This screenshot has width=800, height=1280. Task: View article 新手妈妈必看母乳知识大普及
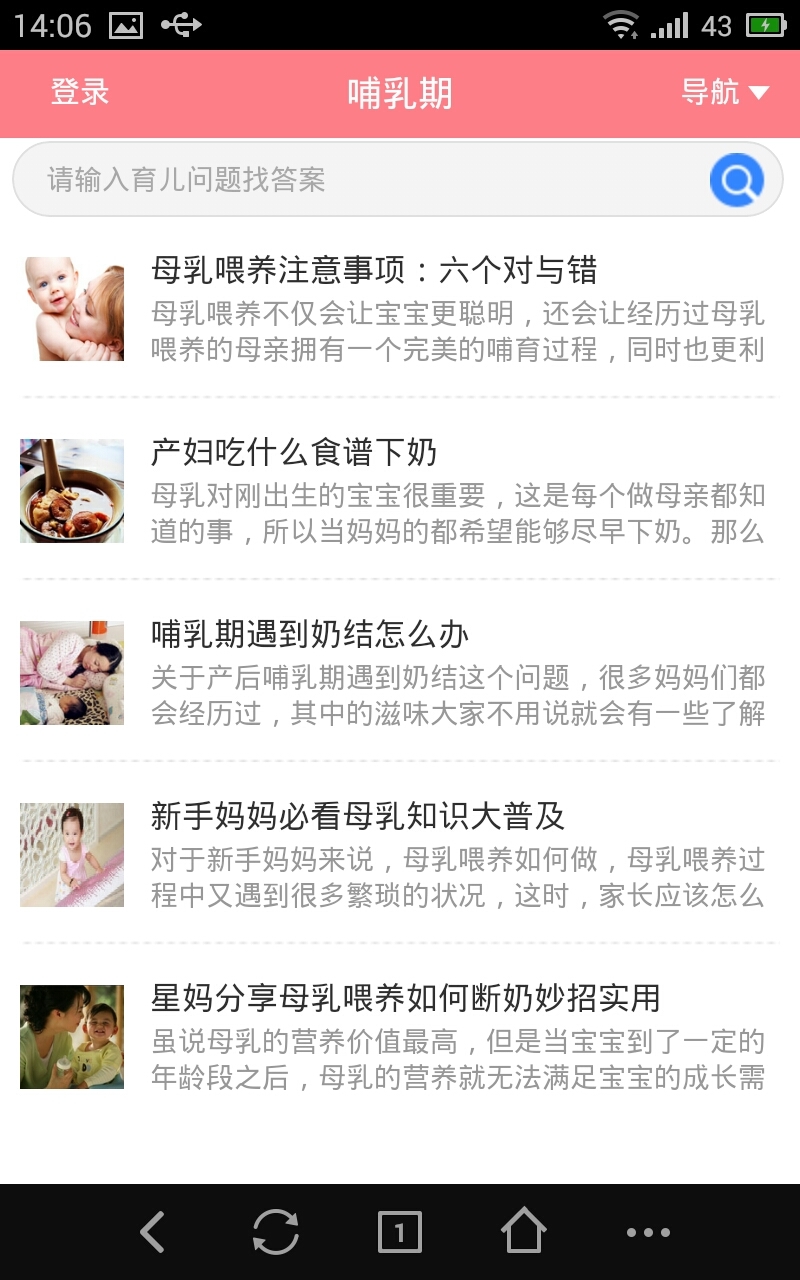click(x=358, y=816)
